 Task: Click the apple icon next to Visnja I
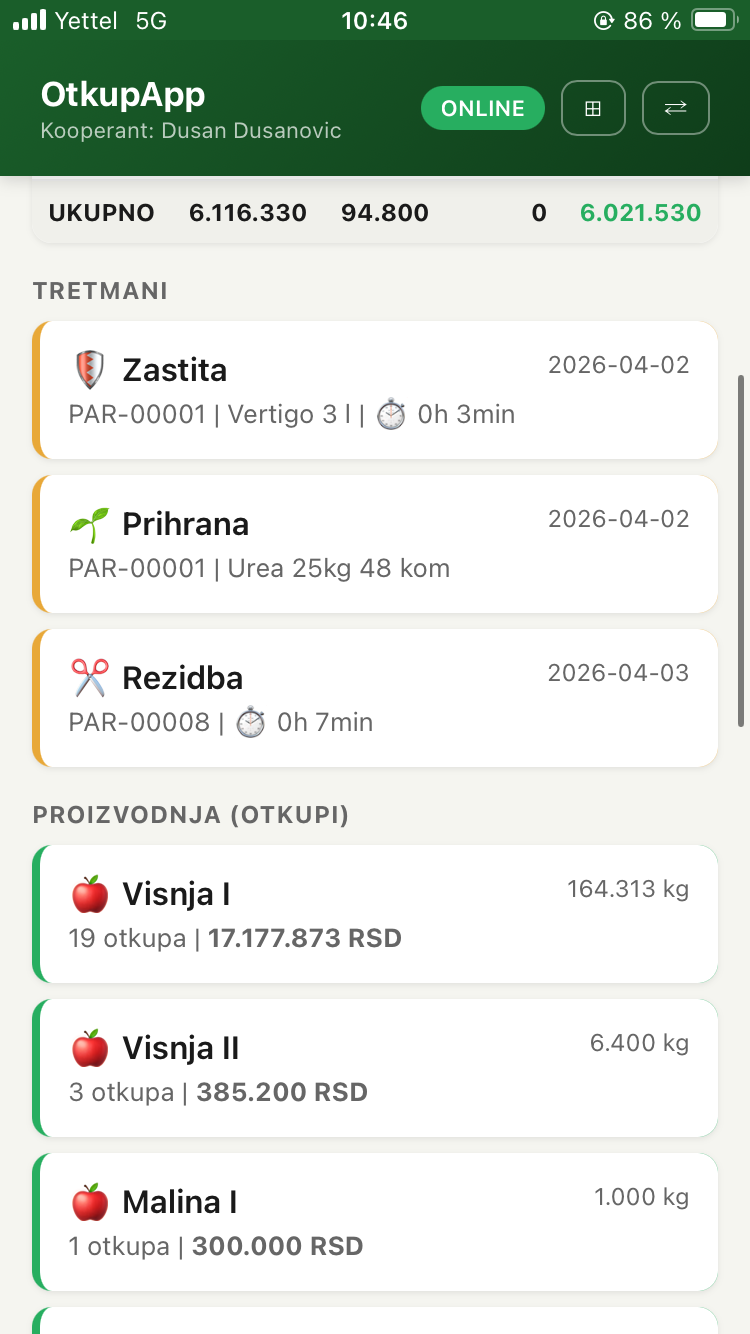point(89,893)
